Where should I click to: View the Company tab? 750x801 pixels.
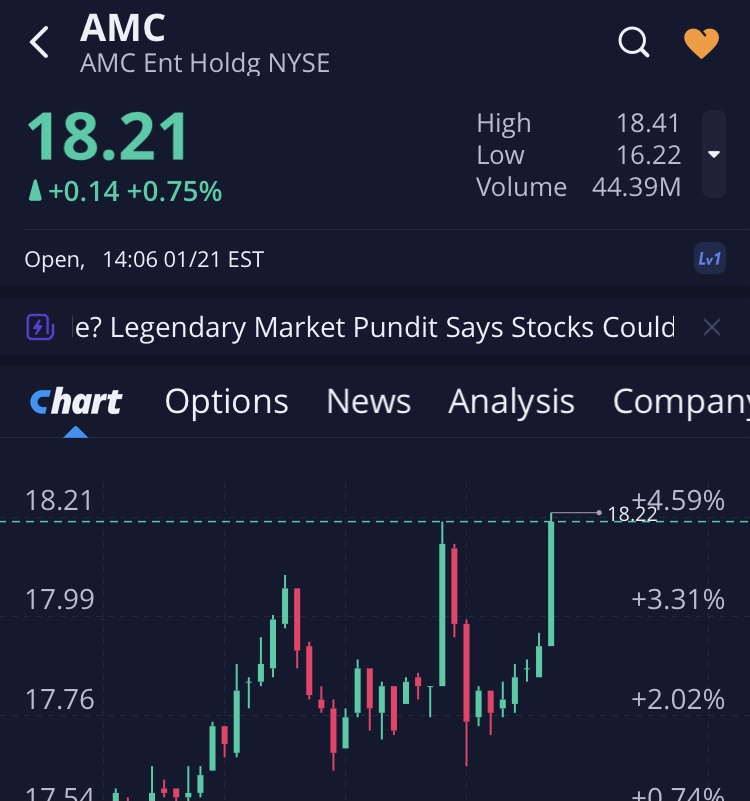[x=680, y=402]
